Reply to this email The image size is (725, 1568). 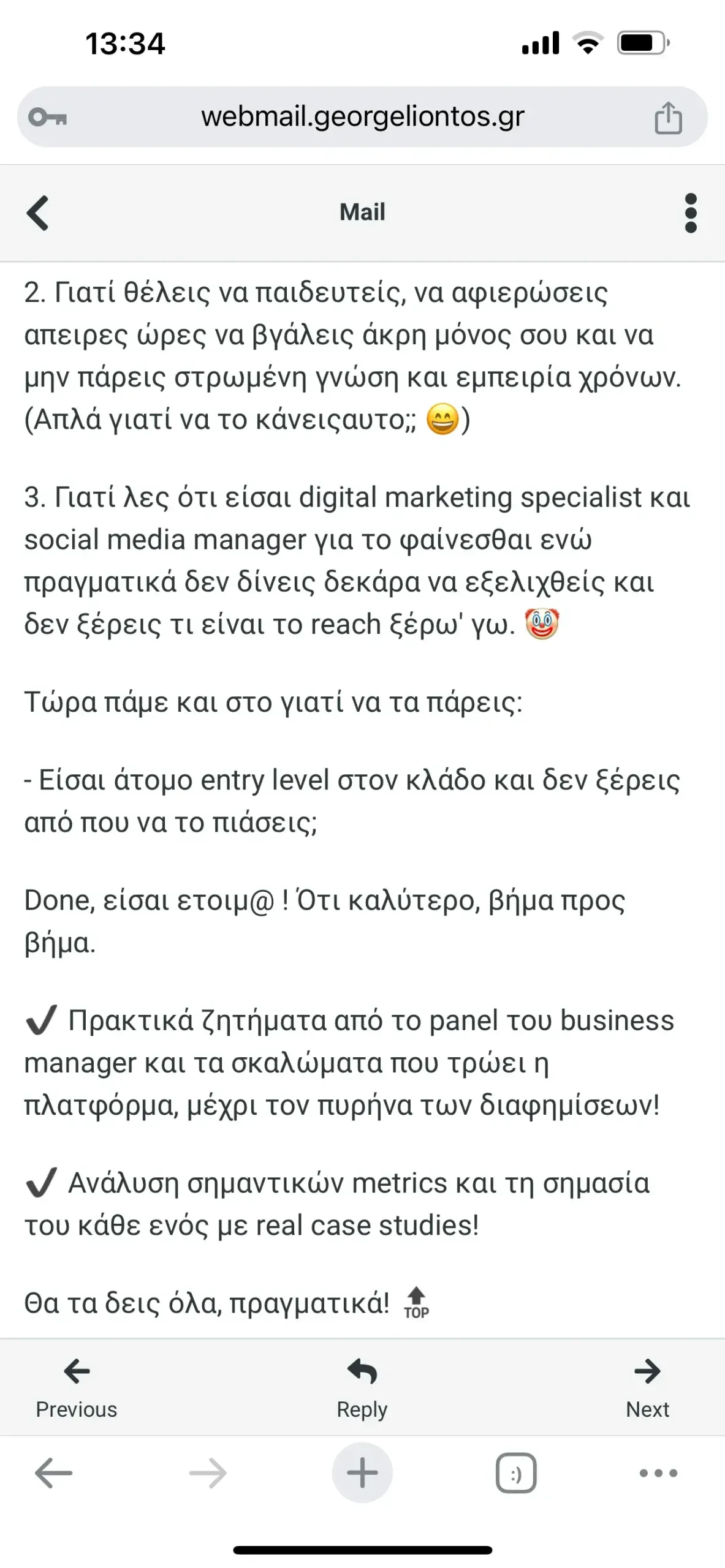coord(362,1387)
